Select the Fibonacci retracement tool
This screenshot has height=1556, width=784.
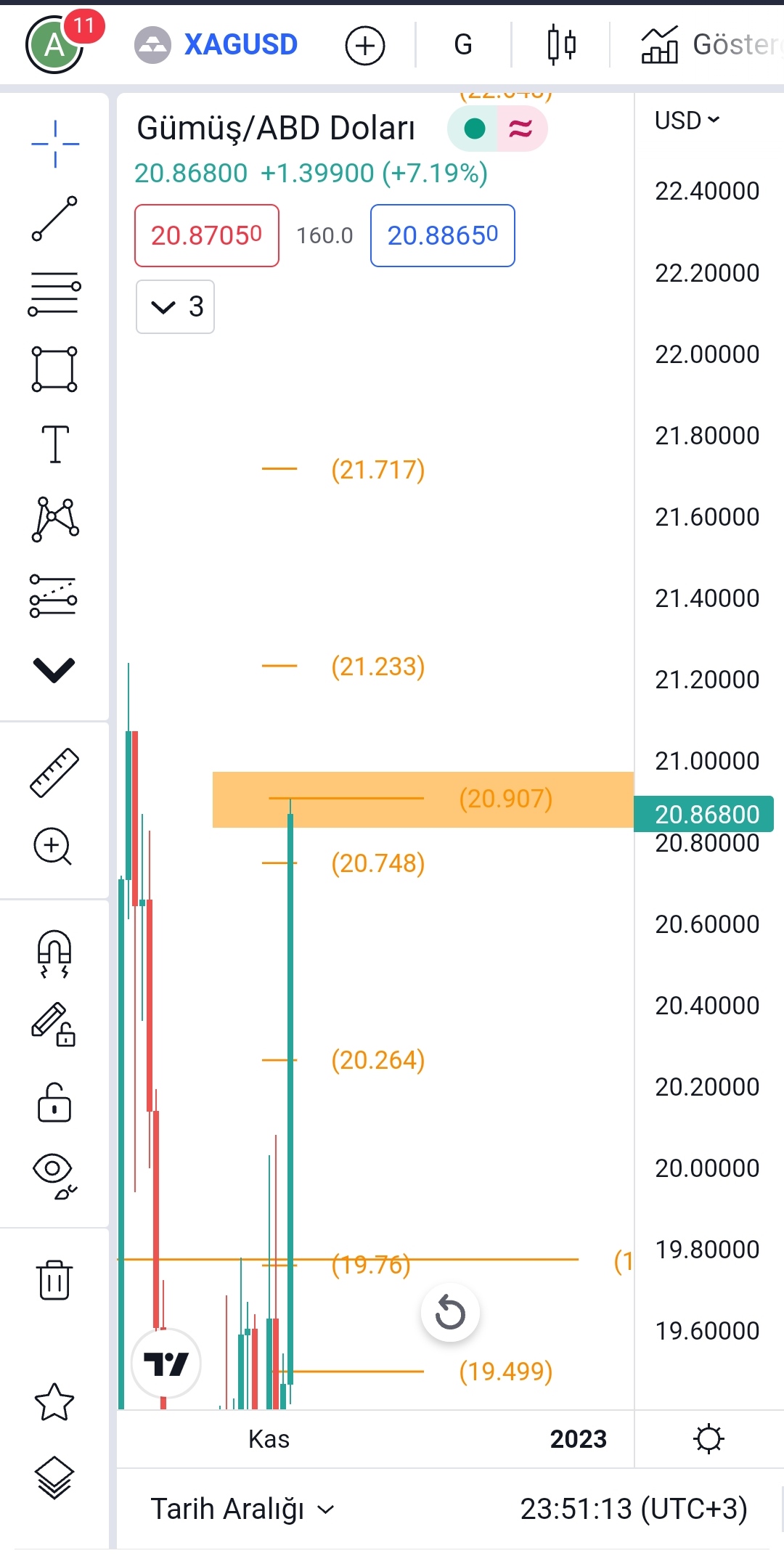coord(54,294)
